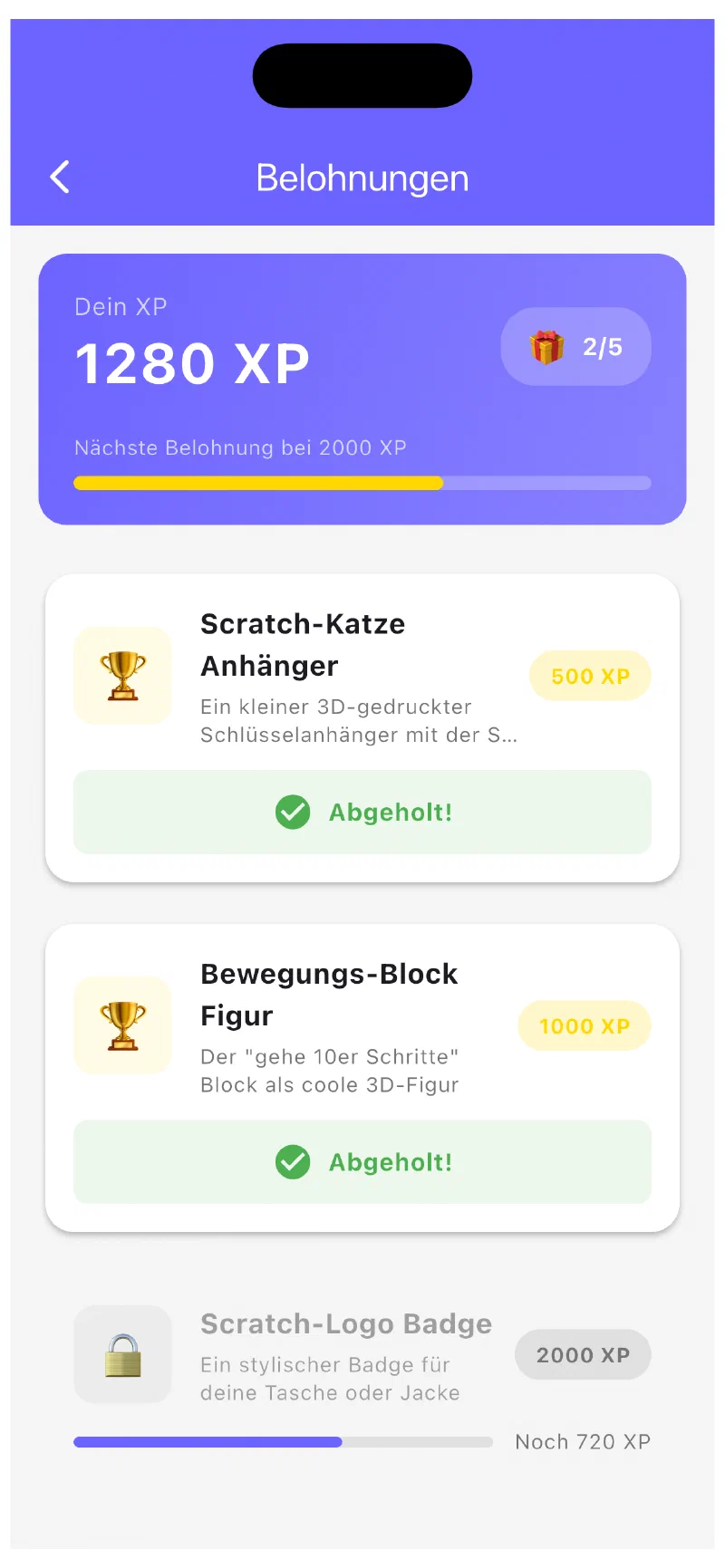The image size is (725, 1568).
Task: Select the trophy icon of Scratch-Katze Anhänger
Action: [122, 676]
